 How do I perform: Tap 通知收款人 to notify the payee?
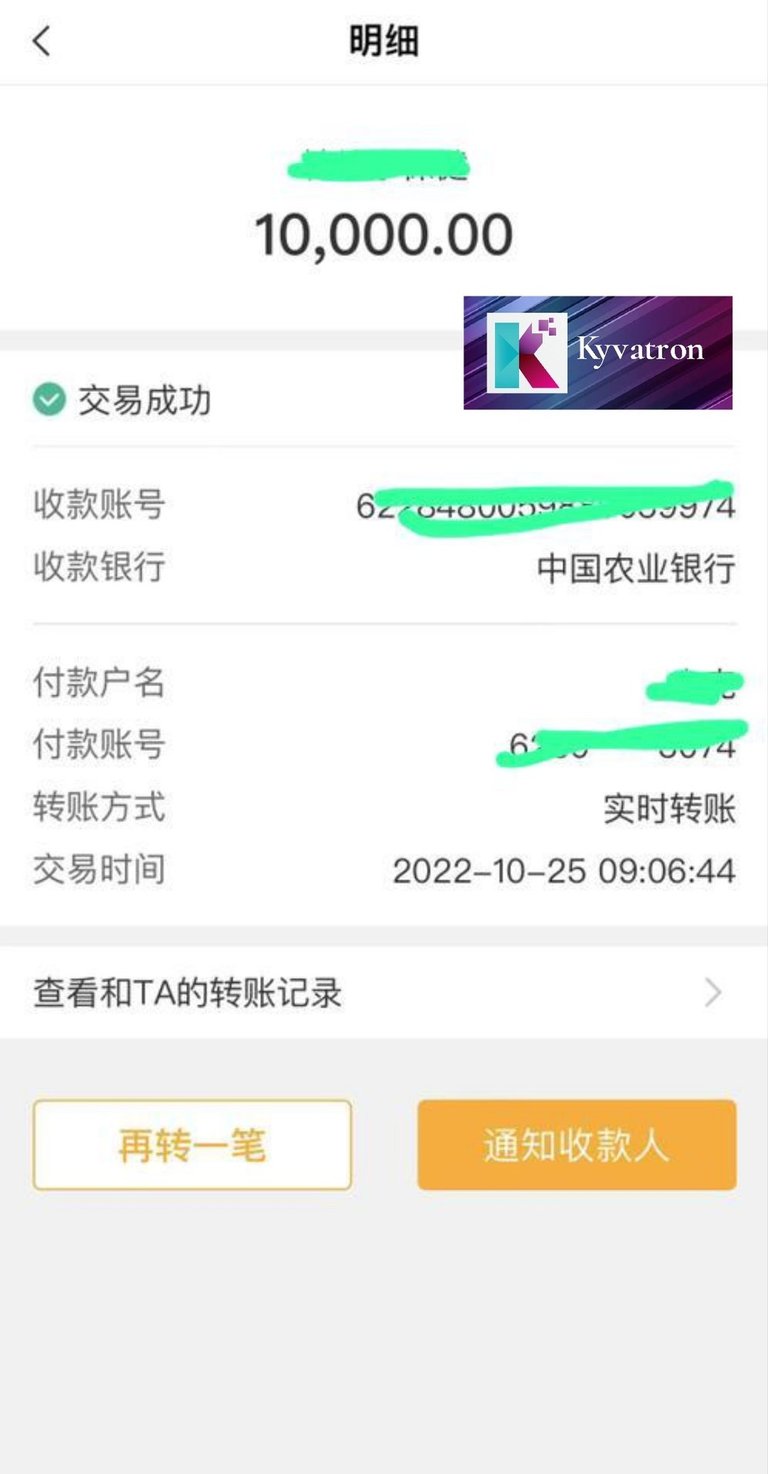pyautogui.click(x=576, y=1145)
